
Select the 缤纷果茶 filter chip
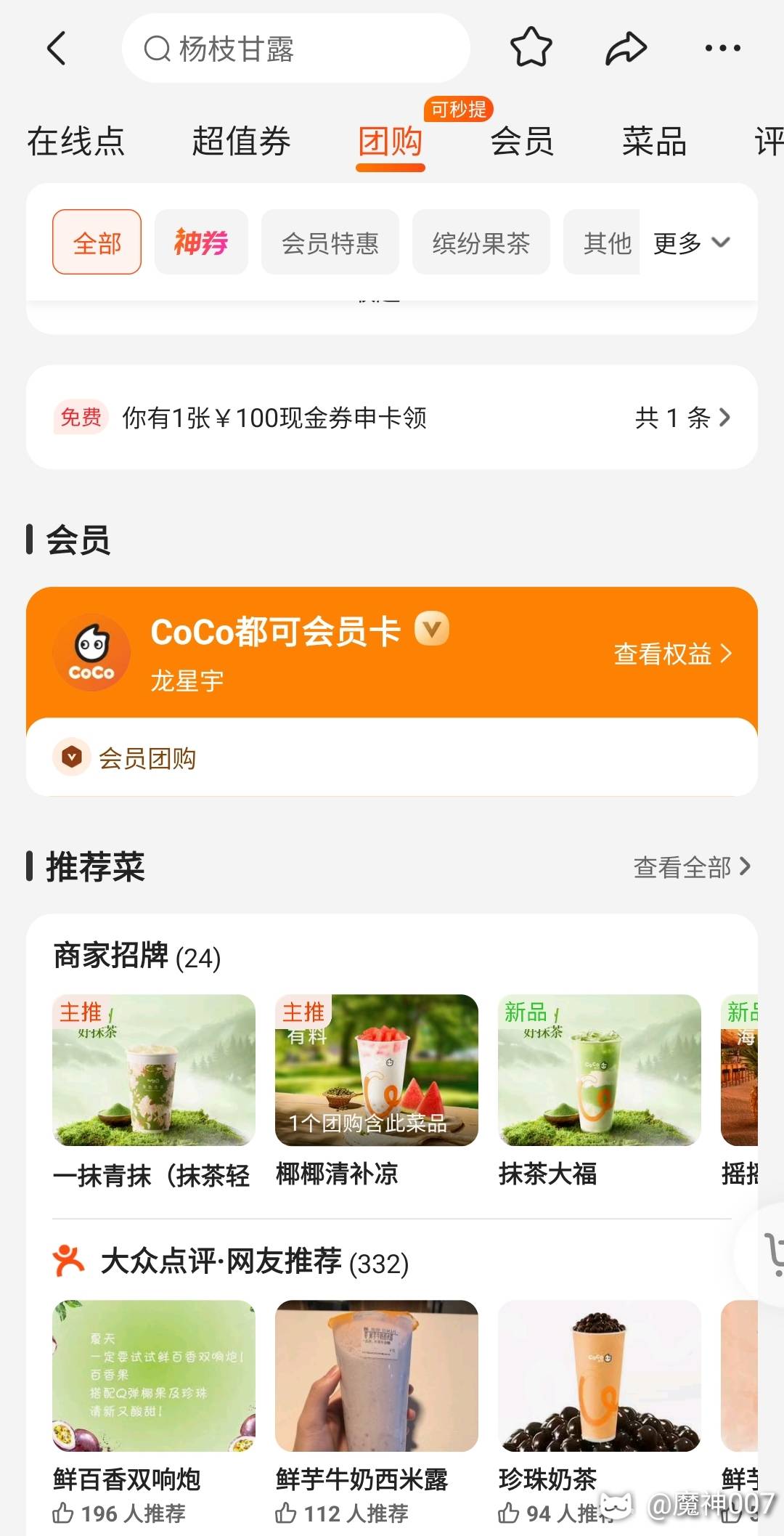[x=481, y=243]
